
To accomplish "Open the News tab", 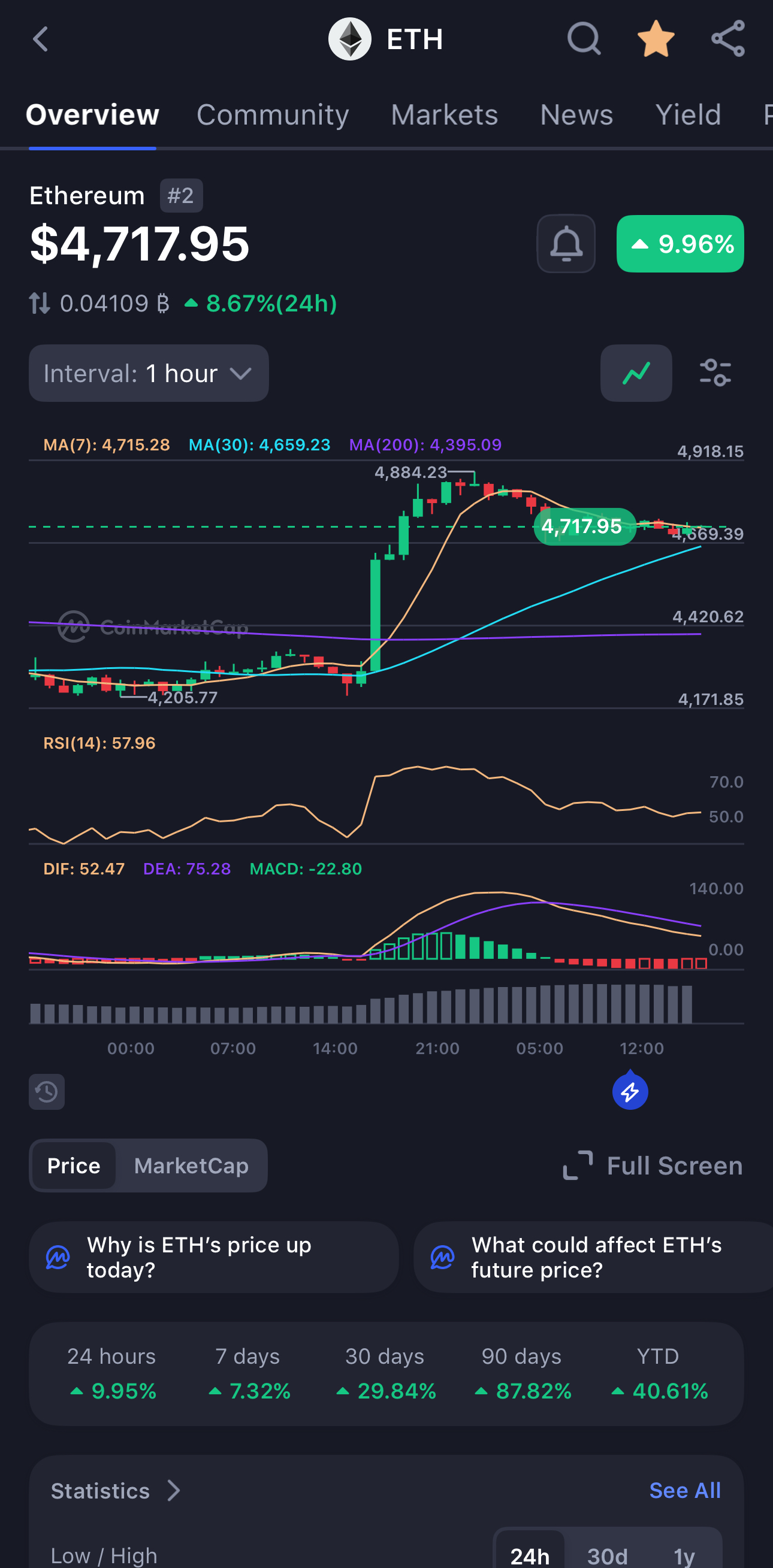I will click(576, 115).
